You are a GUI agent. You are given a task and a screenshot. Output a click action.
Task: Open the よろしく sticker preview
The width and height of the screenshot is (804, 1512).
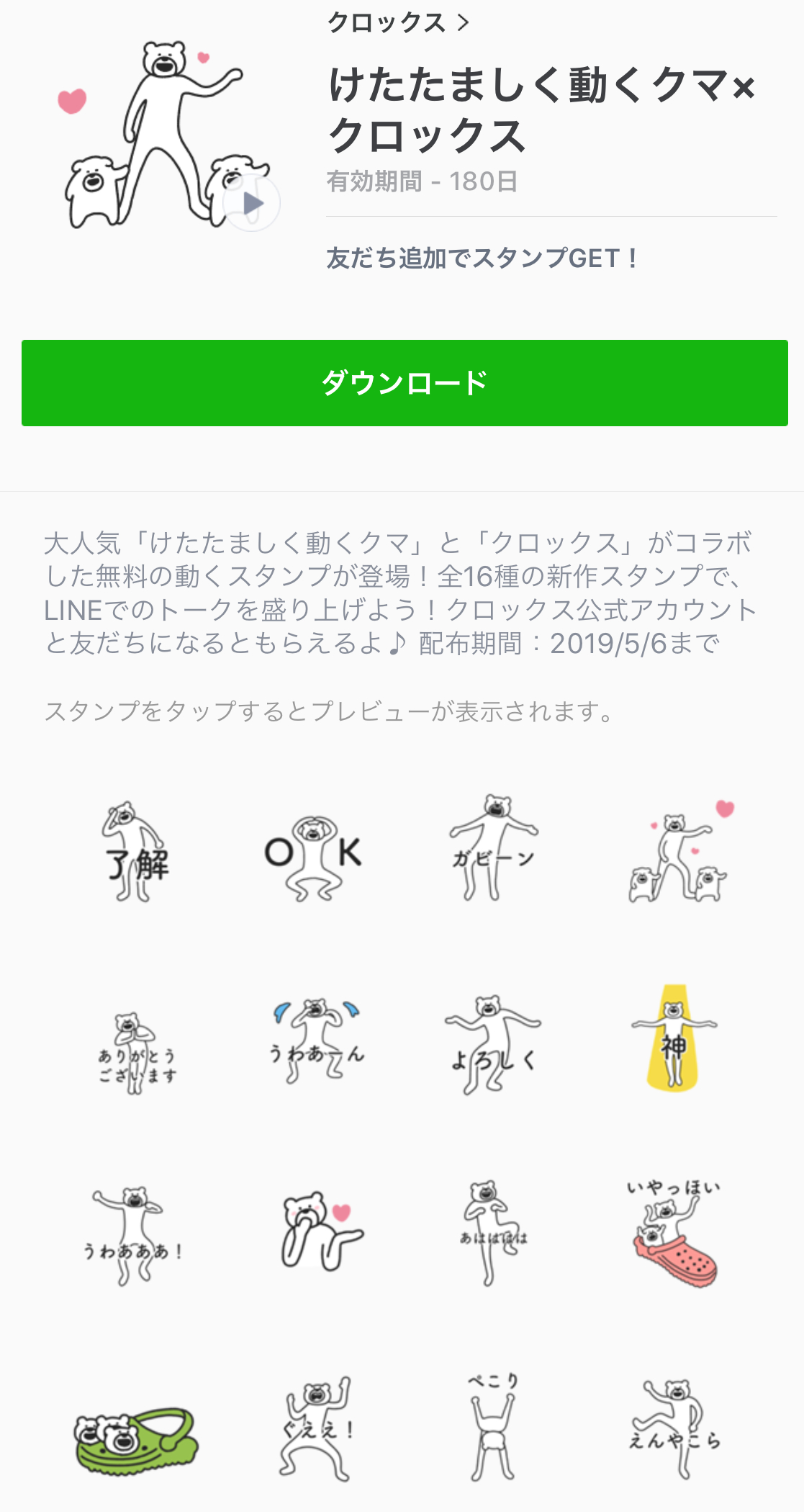[494, 1045]
